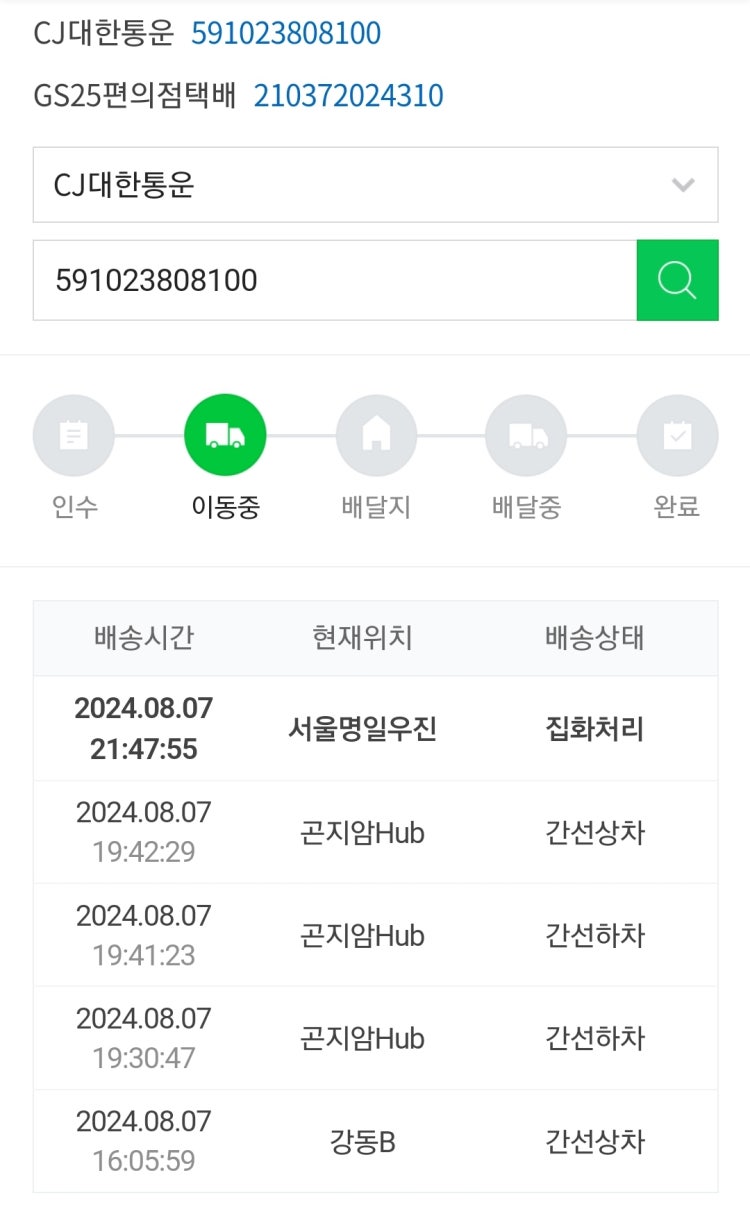Select the 인수 document step icon
Screen dimensions: 750x1207
(x=73, y=433)
